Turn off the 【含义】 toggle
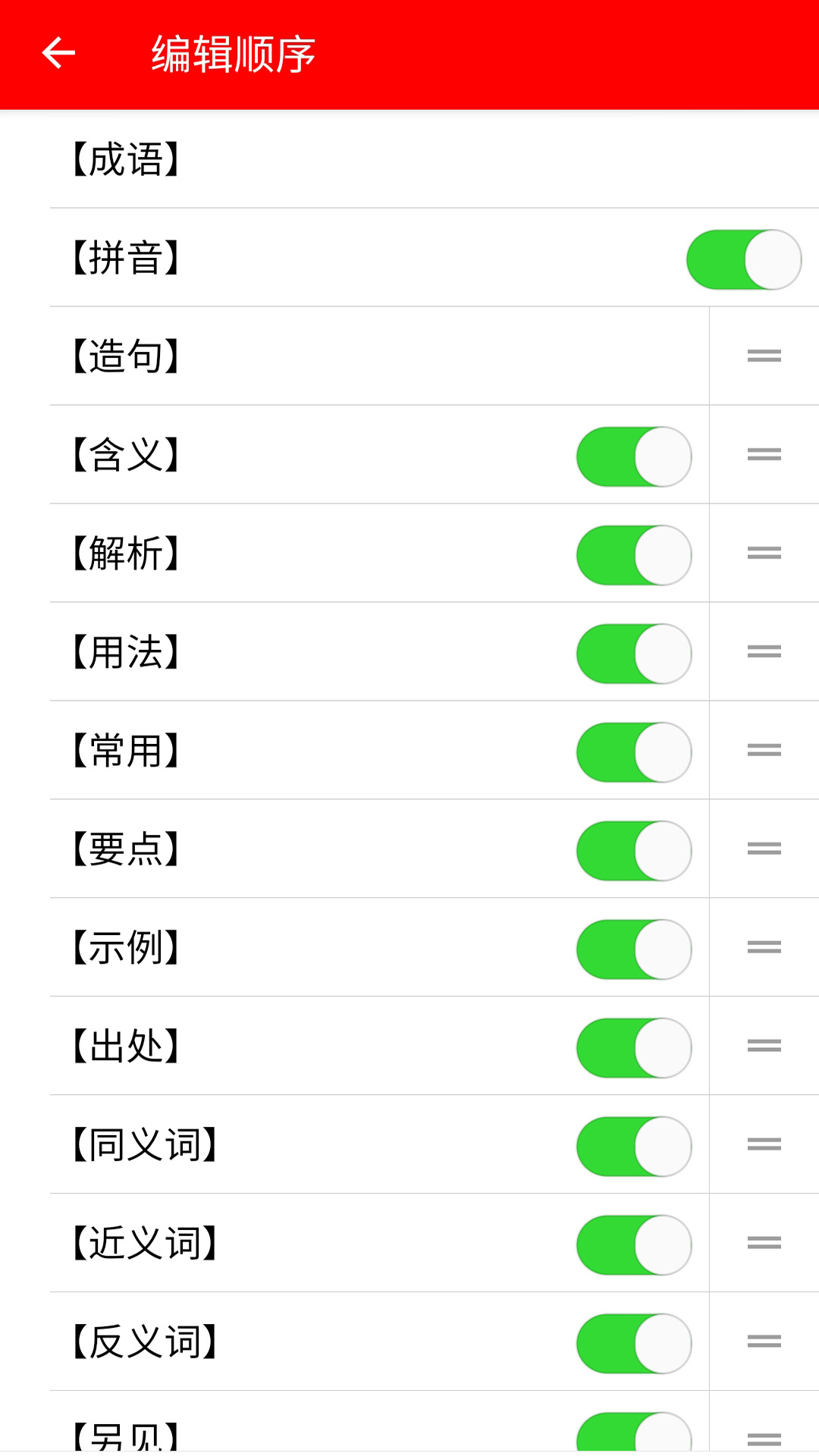This screenshot has width=819, height=1456. [x=635, y=455]
